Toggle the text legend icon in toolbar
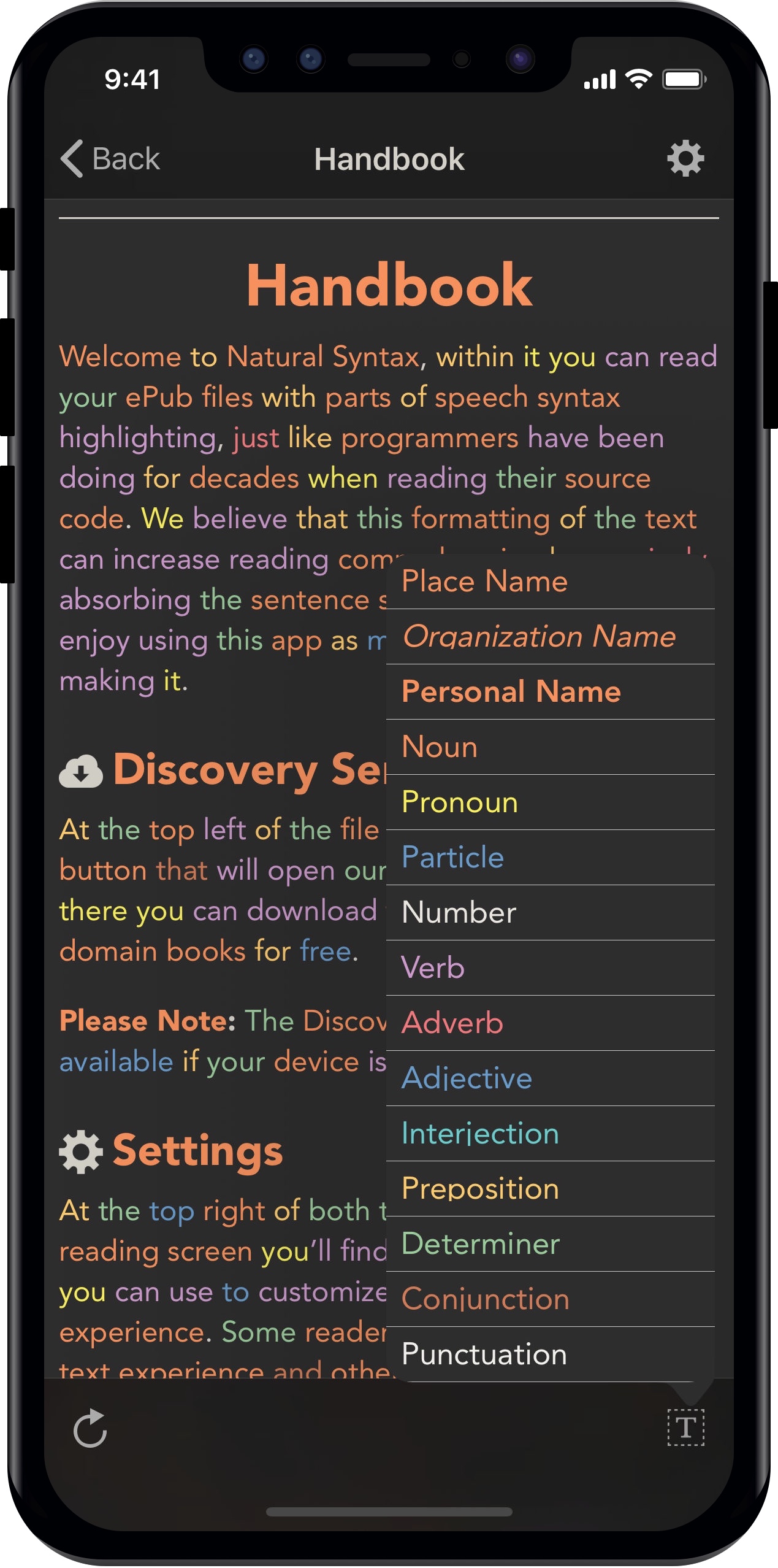 point(685,1428)
